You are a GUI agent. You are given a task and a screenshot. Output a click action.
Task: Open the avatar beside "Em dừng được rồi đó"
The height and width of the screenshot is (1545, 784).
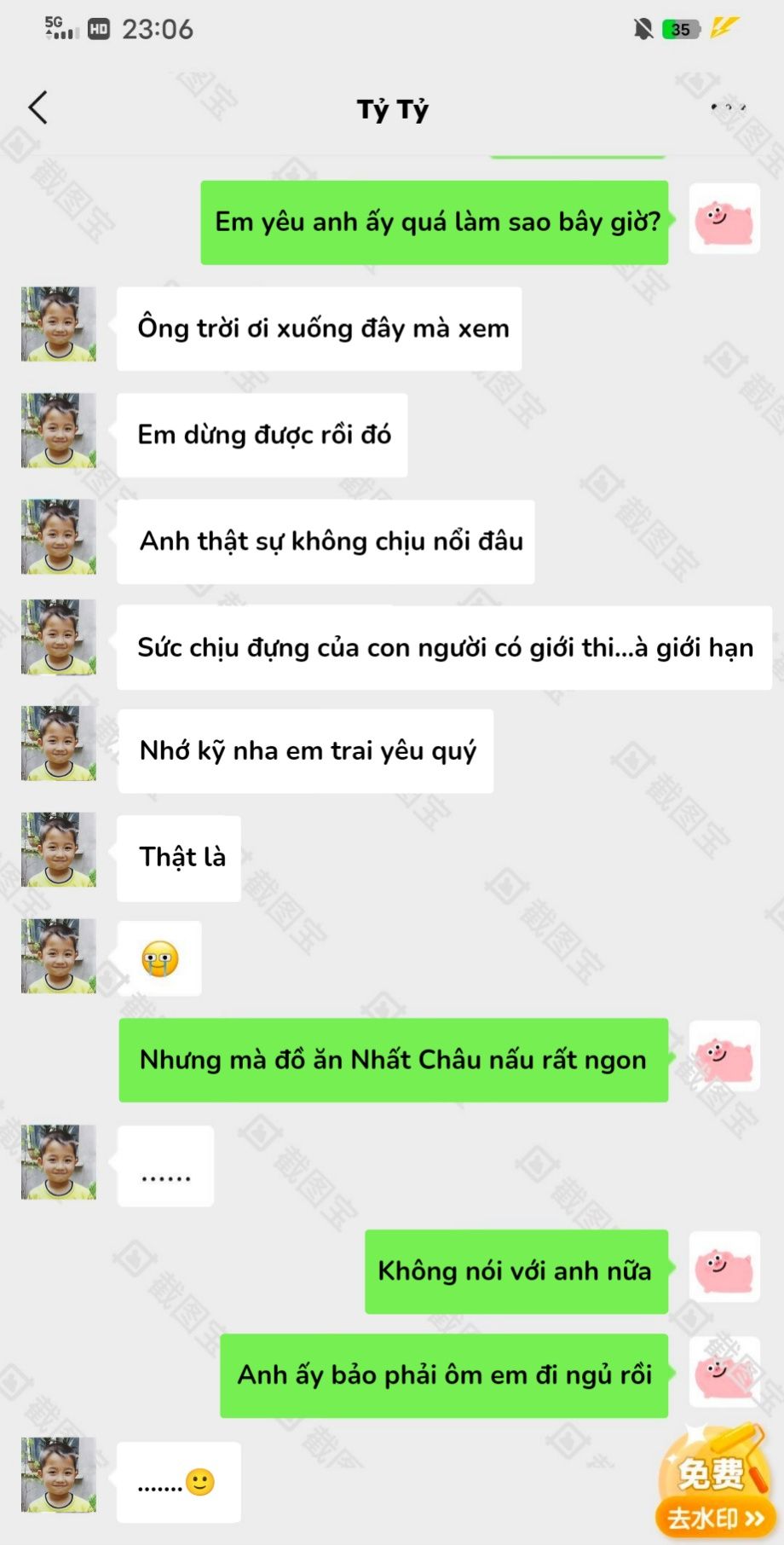tap(59, 431)
